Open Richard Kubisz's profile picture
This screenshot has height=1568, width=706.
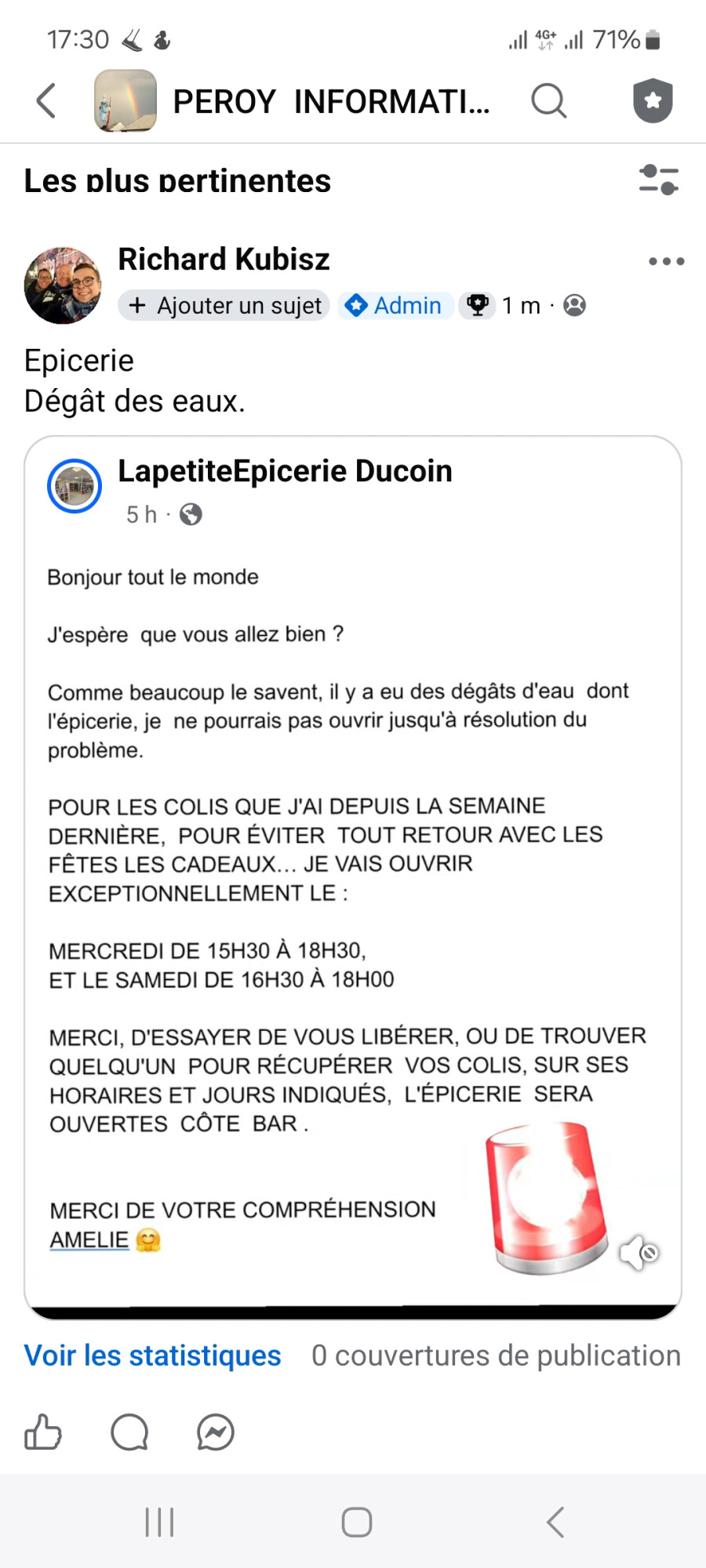(63, 285)
